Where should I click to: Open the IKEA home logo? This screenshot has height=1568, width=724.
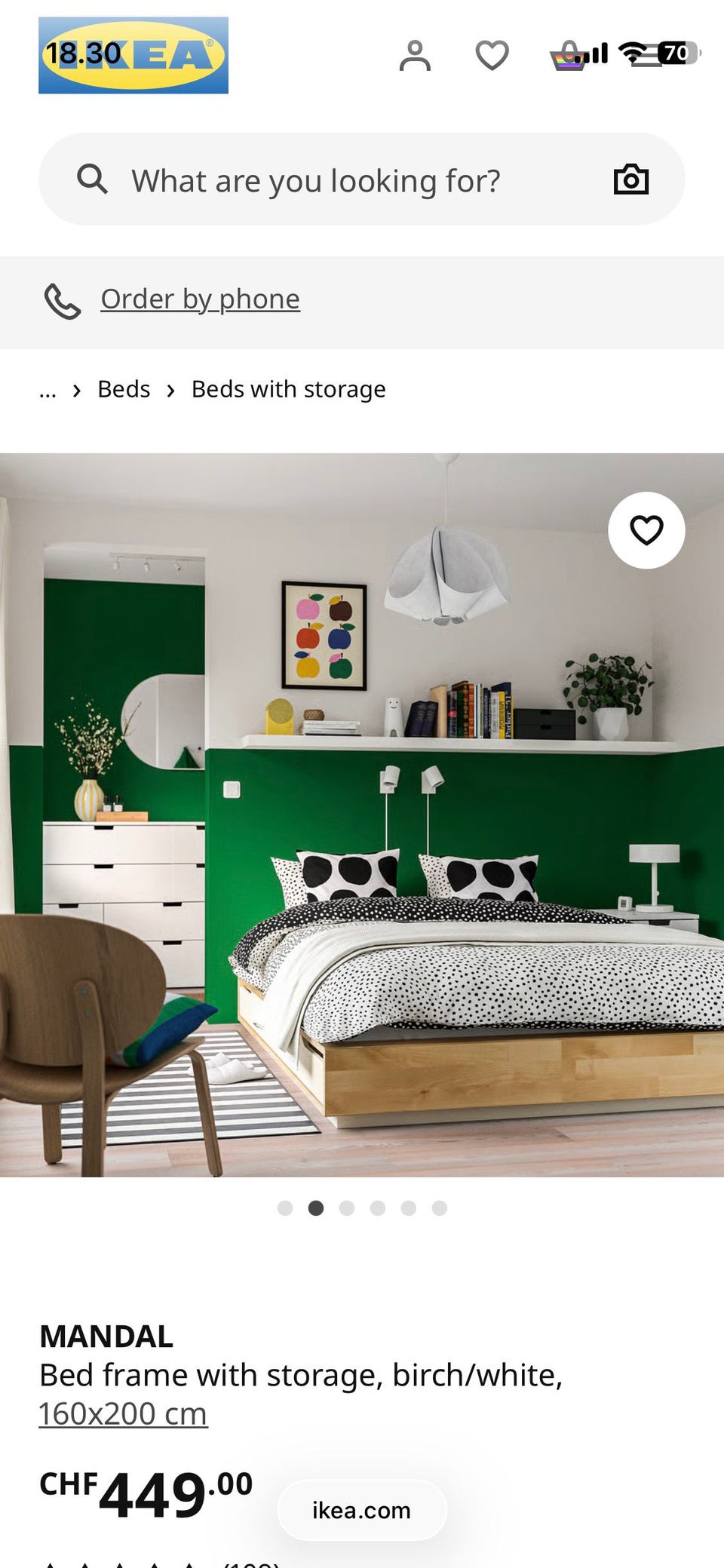(x=133, y=56)
